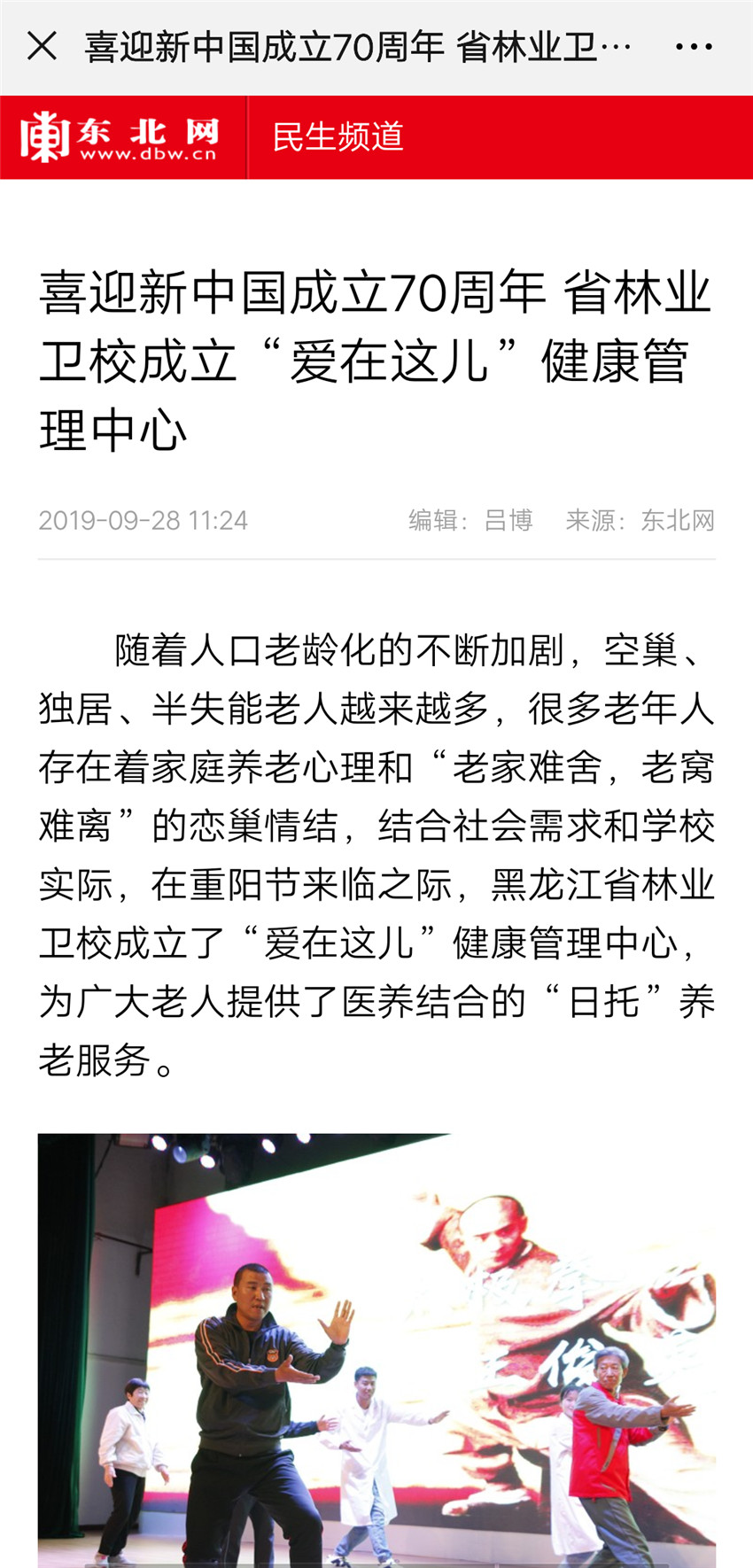This screenshot has width=753, height=1568.
Task: Close the article webview
Action: tap(42, 46)
